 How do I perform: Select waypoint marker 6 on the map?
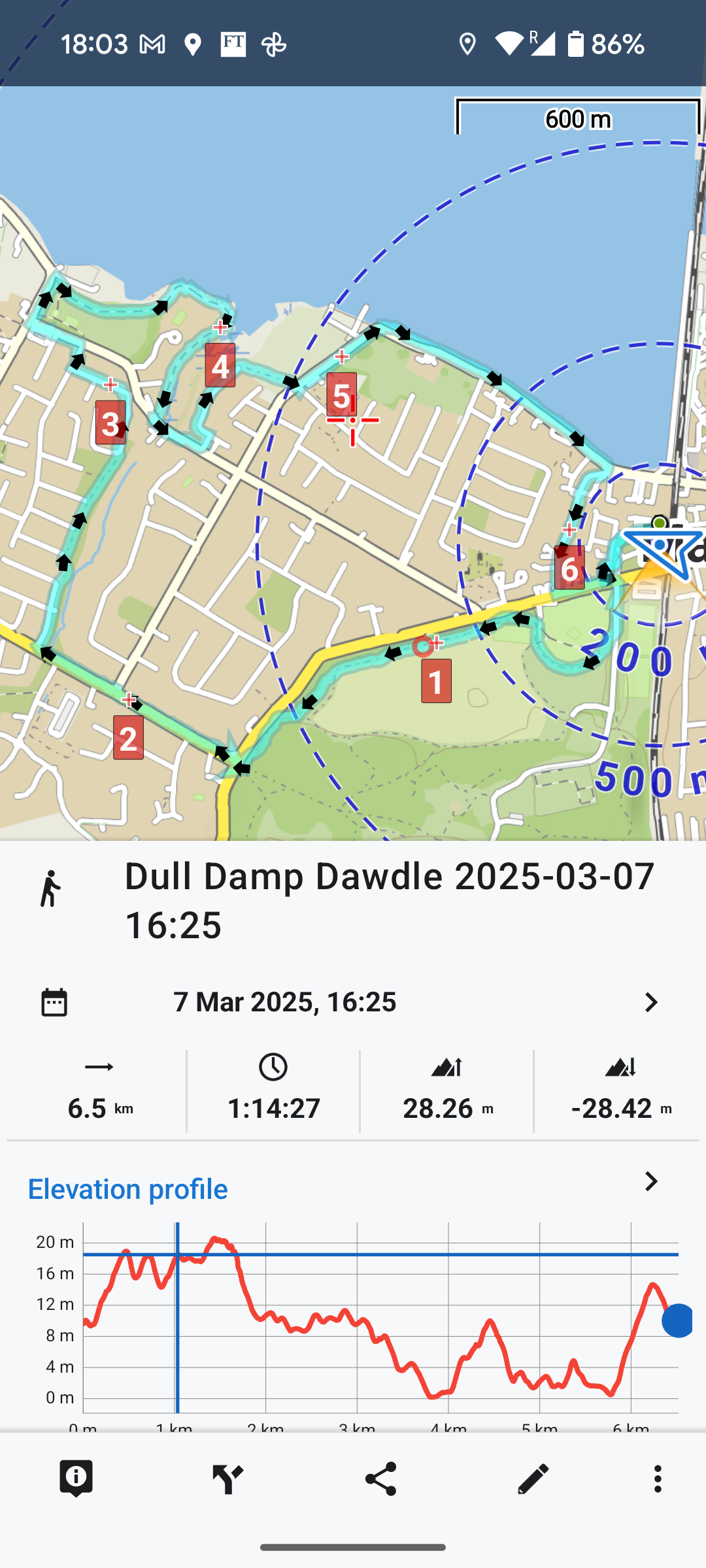click(569, 568)
